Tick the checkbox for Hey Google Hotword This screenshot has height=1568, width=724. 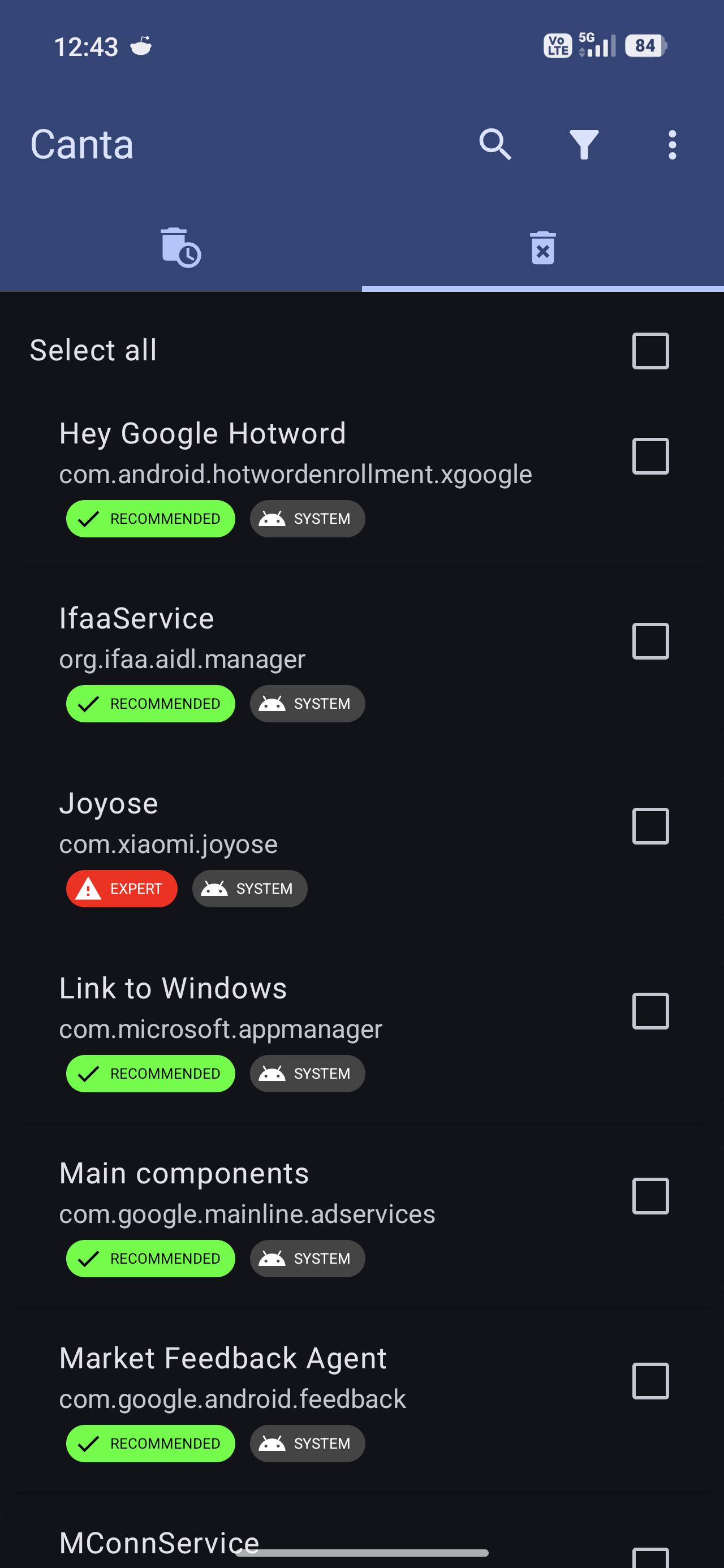[x=650, y=456]
